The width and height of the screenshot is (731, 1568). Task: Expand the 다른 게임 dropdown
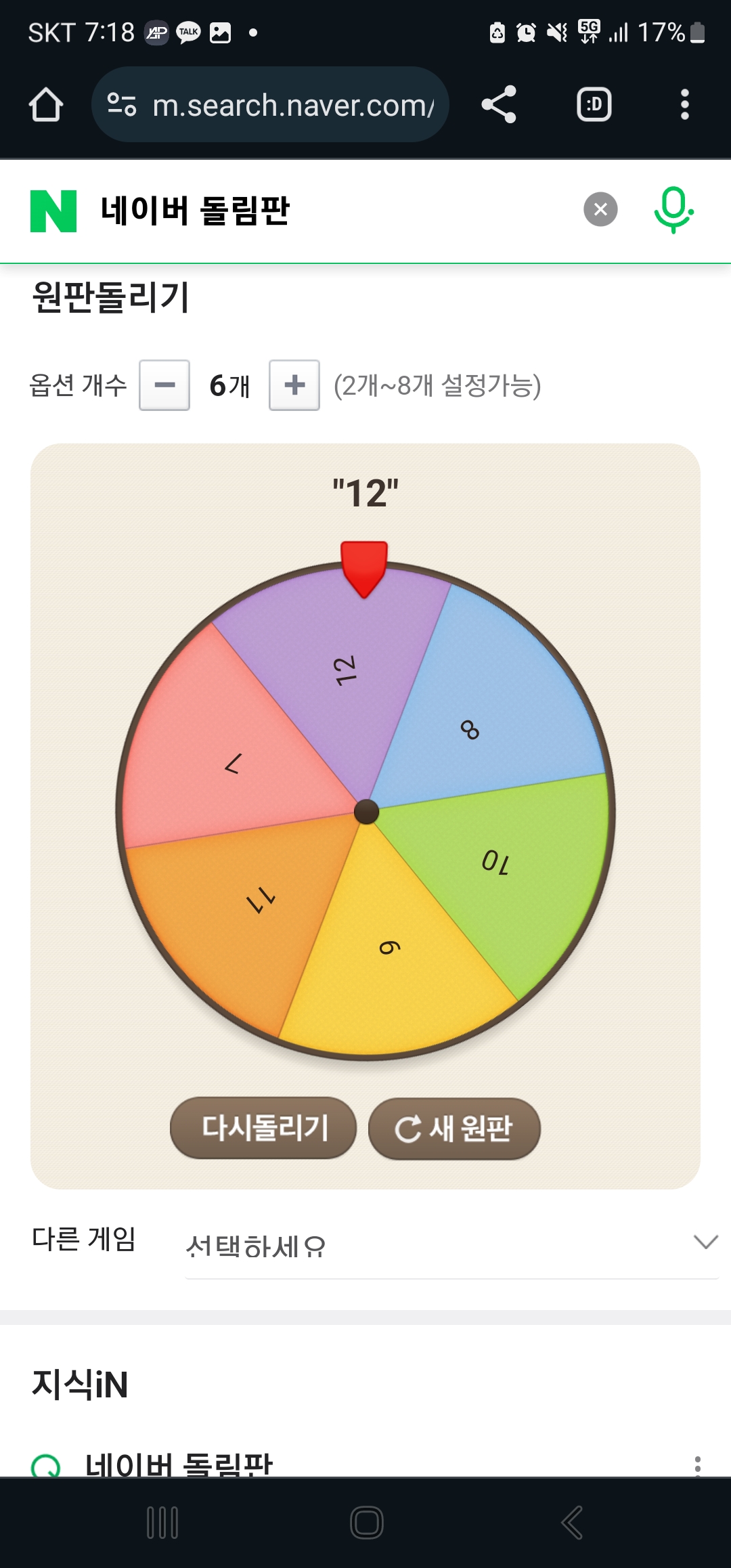(x=451, y=1244)
